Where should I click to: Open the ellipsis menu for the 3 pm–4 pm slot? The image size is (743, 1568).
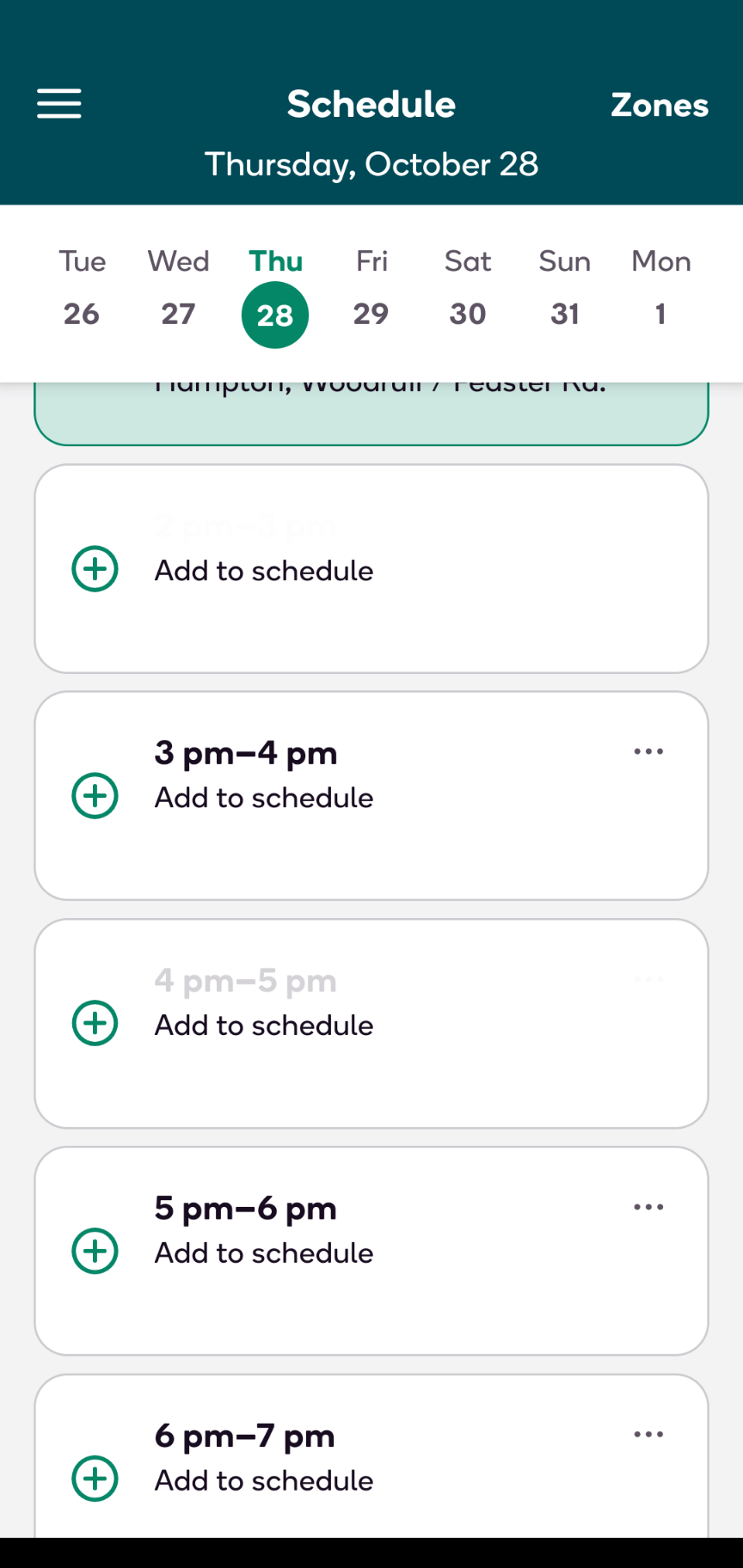click(648, 751)
